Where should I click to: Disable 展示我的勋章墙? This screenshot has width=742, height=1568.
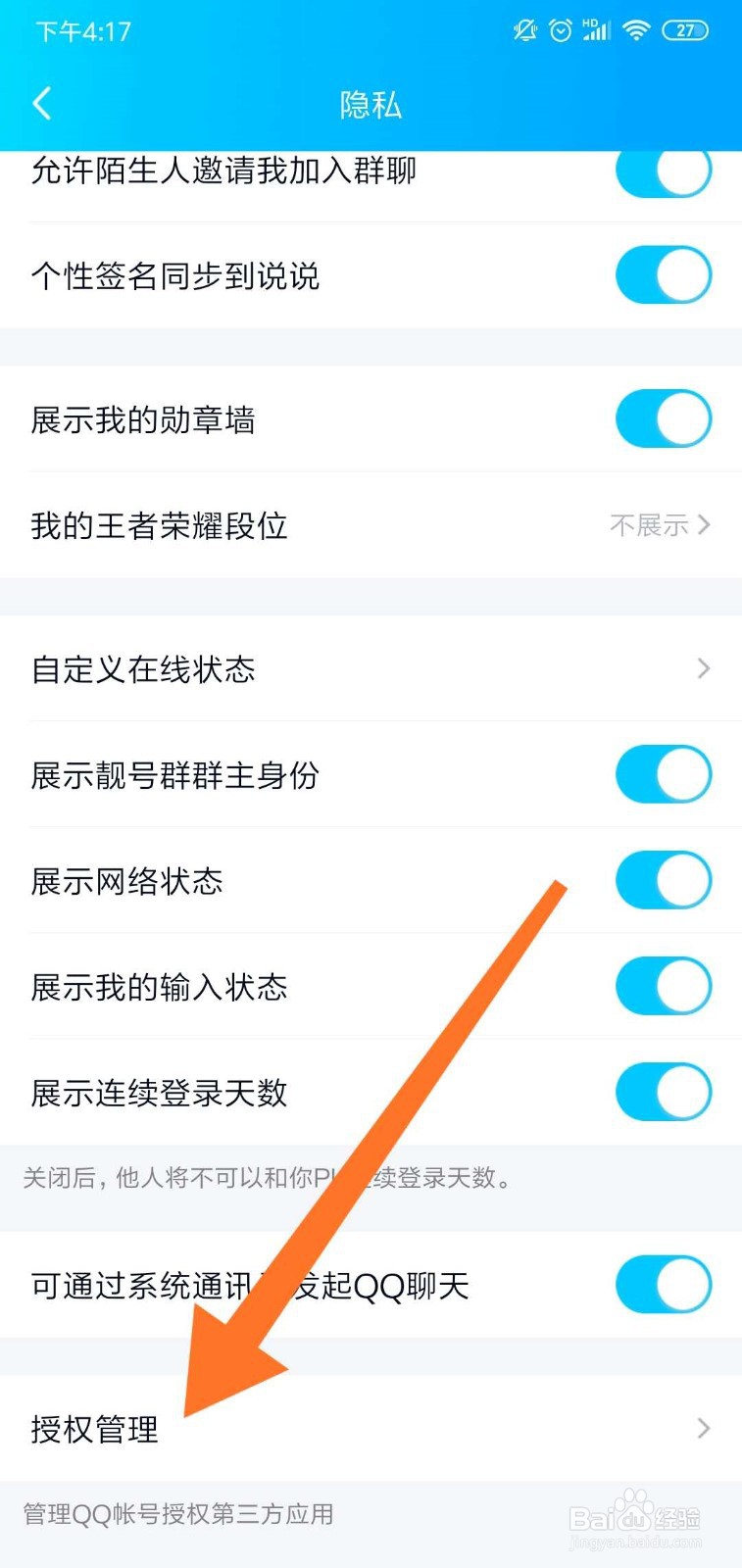pyautogui.click(x=664, y=418)
